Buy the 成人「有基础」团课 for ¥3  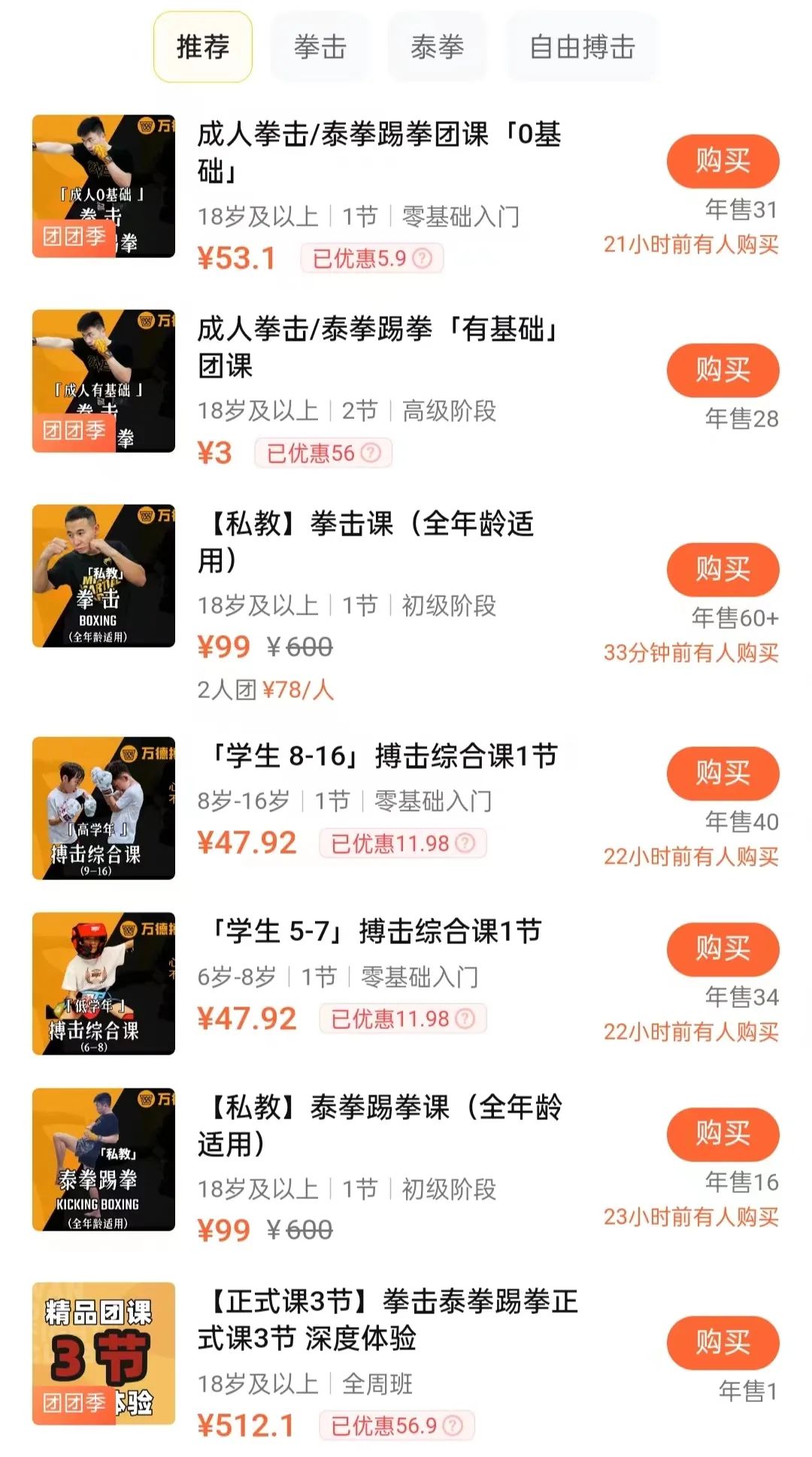click(723, 370)
